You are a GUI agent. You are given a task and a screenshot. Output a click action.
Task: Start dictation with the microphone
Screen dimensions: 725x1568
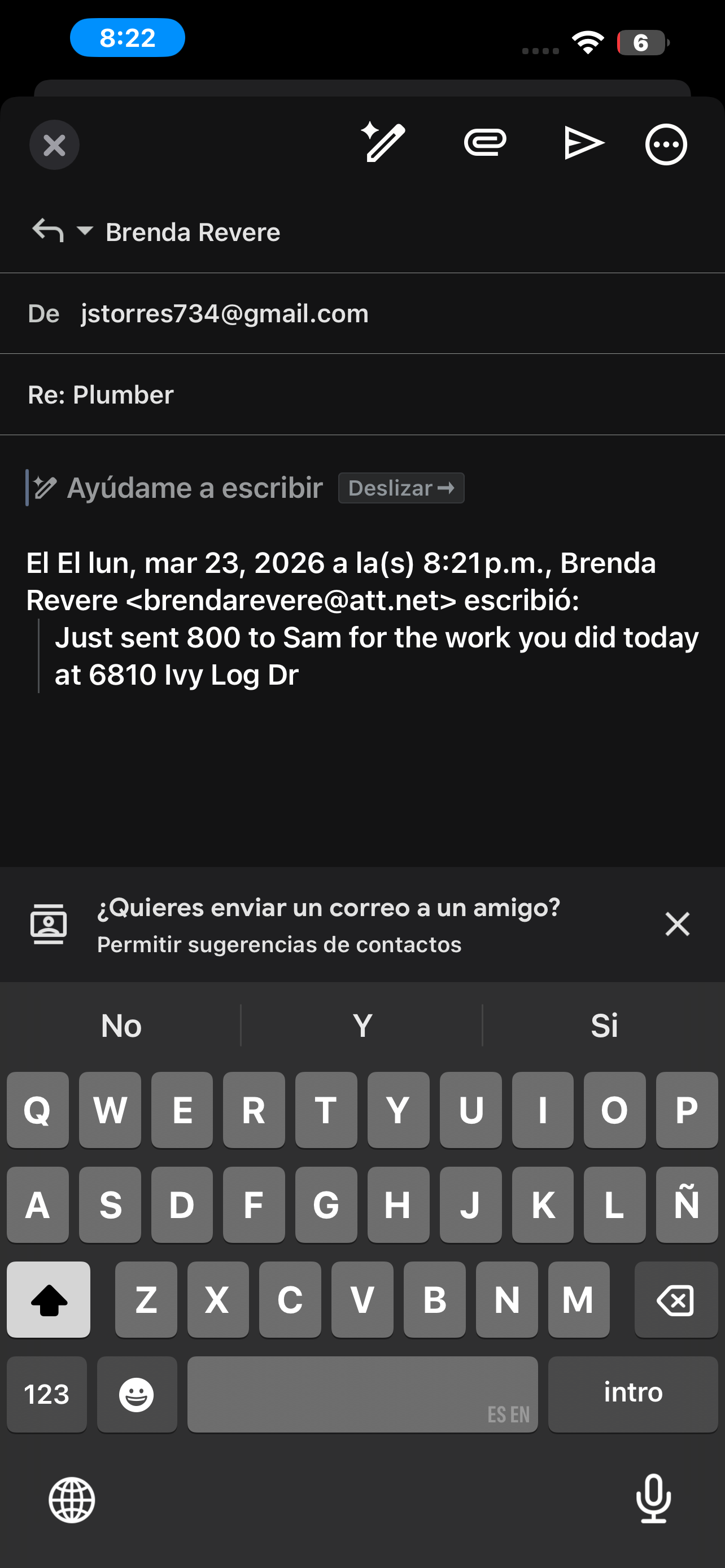pos(653,1499)
